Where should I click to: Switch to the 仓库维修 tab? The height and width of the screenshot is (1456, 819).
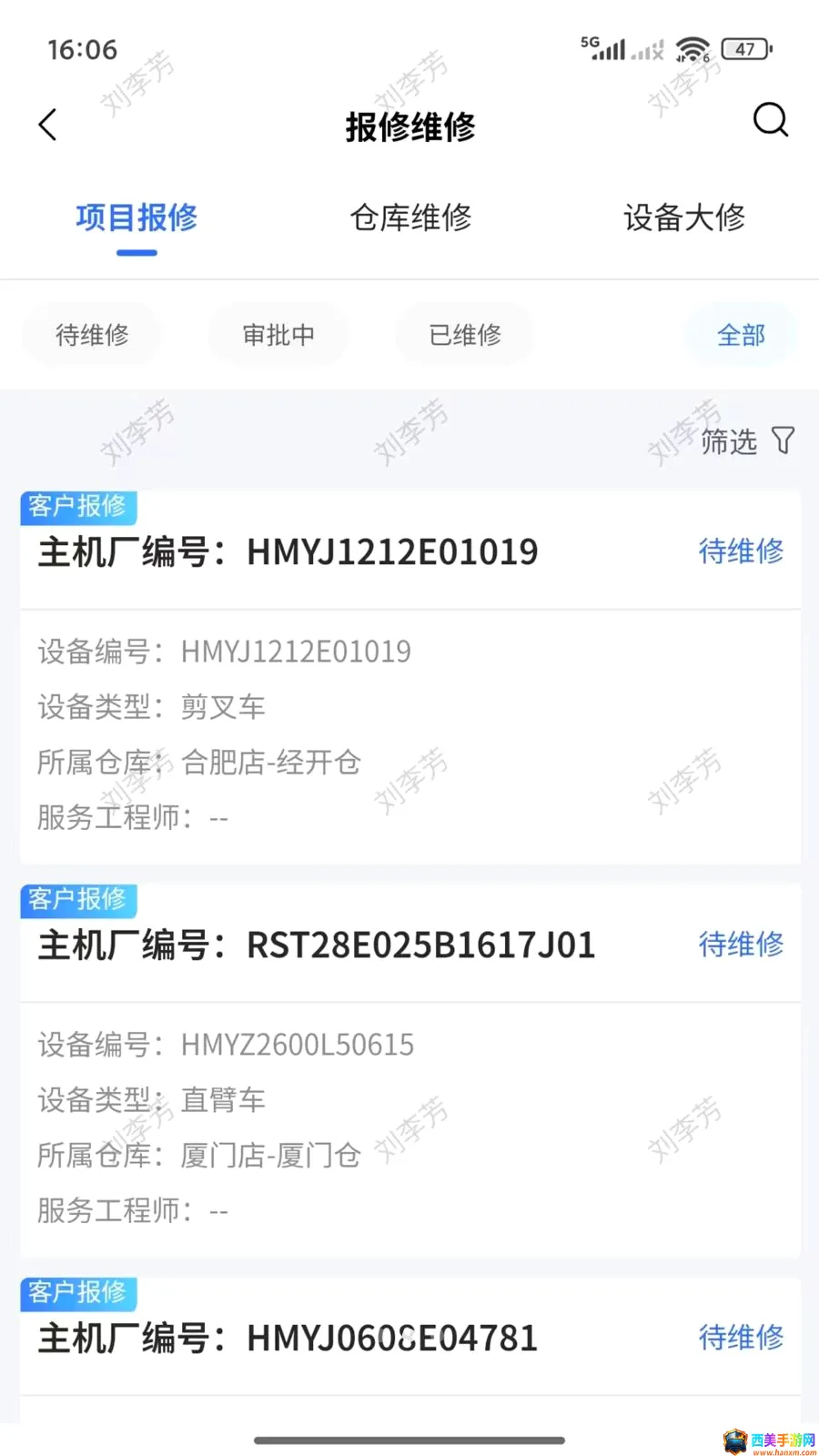click(x=410, y=218)
